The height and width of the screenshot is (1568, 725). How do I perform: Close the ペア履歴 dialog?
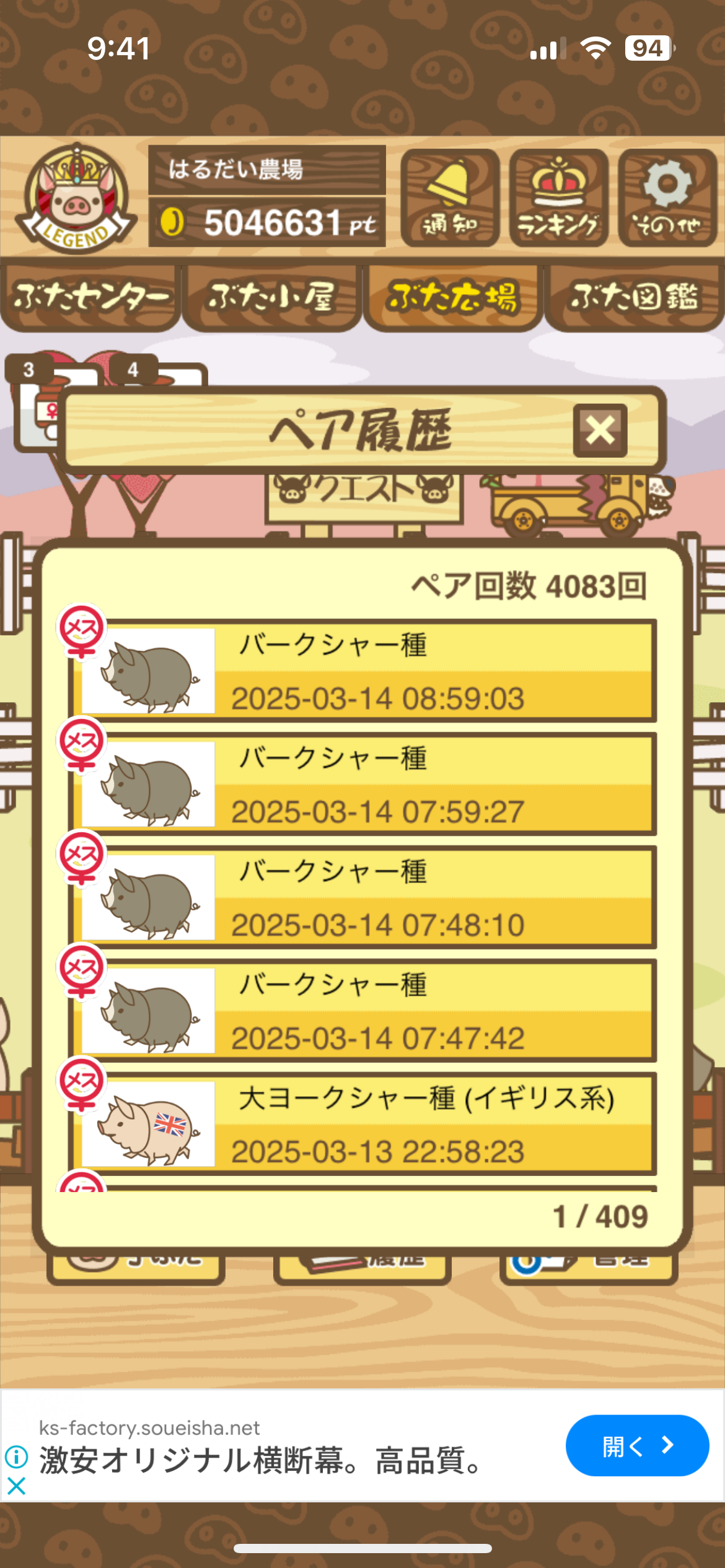tap(600, 430)
